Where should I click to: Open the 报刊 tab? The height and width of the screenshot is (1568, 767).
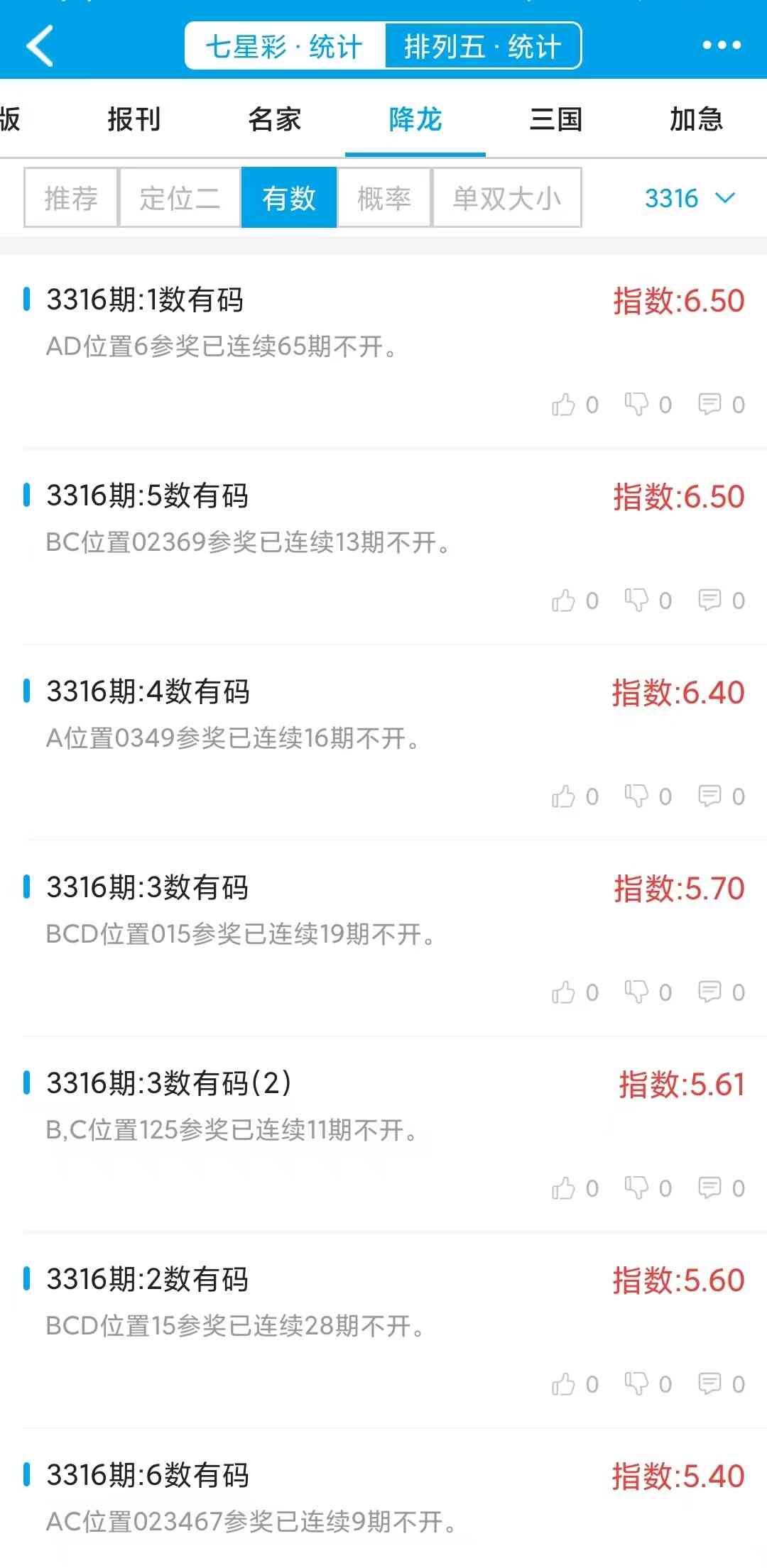(x=134, y=119)
